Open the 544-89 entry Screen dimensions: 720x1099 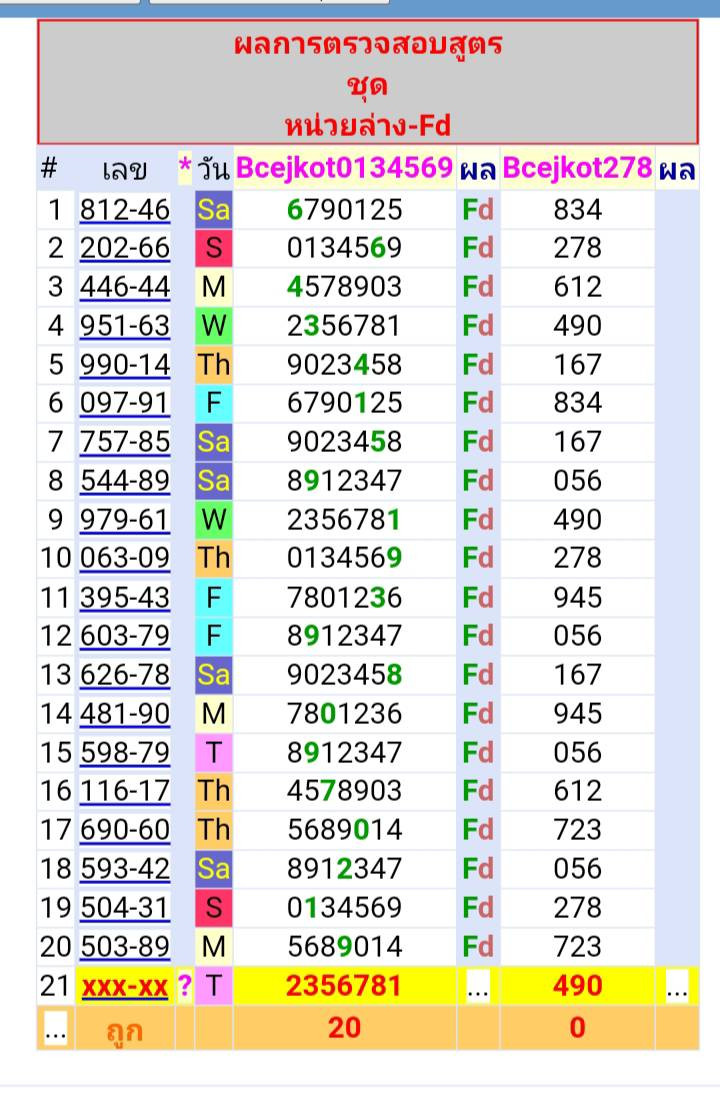125,481
